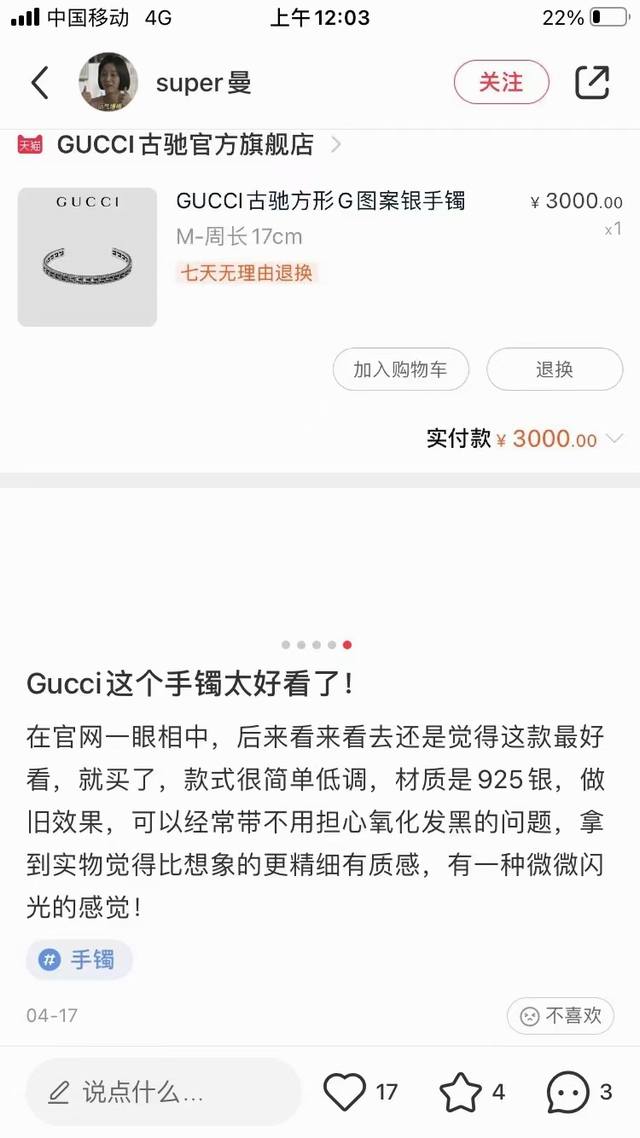640x1138 pixels.
Task: Mark the post as 不喜欢
Action: (x=560, y=1016)
